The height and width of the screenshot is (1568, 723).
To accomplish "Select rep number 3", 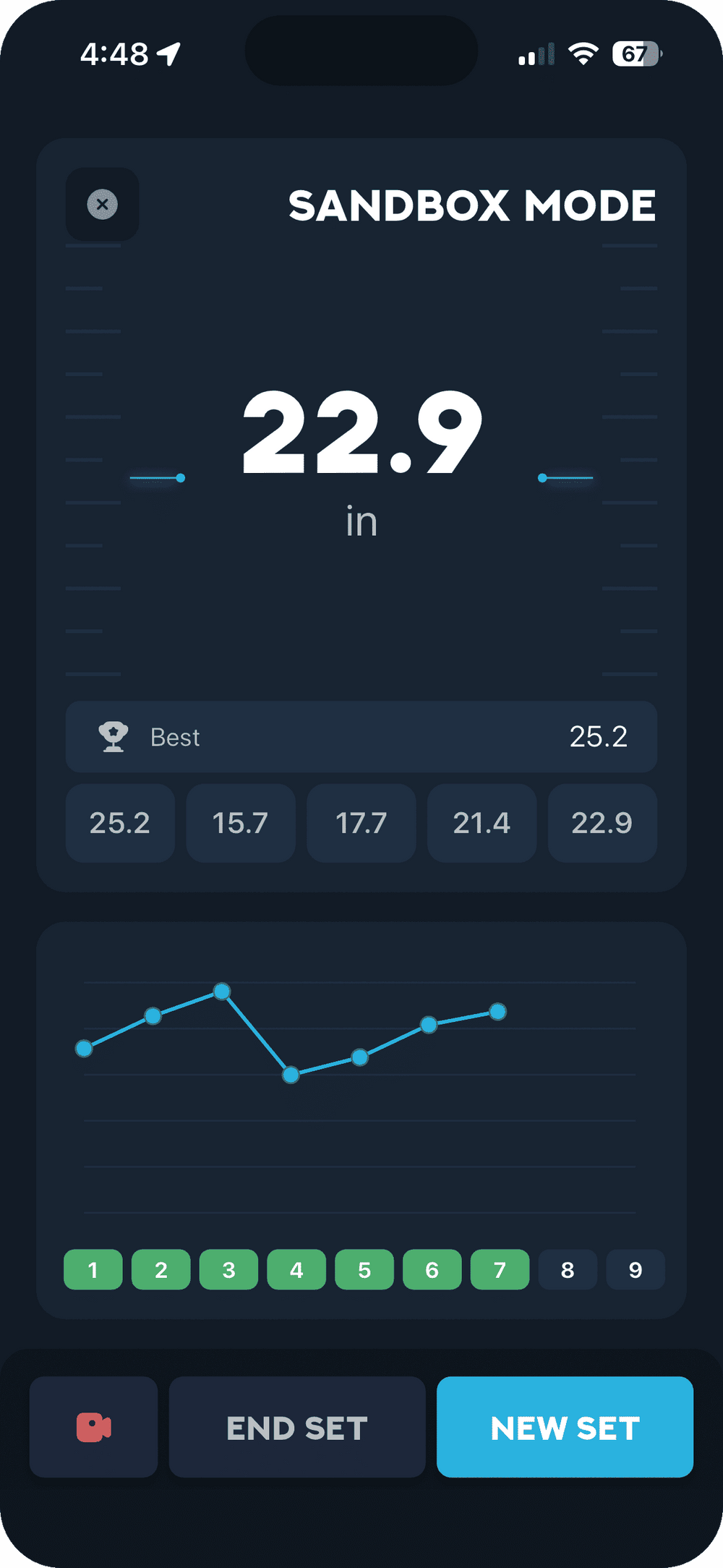I will tap(228, 1269).
